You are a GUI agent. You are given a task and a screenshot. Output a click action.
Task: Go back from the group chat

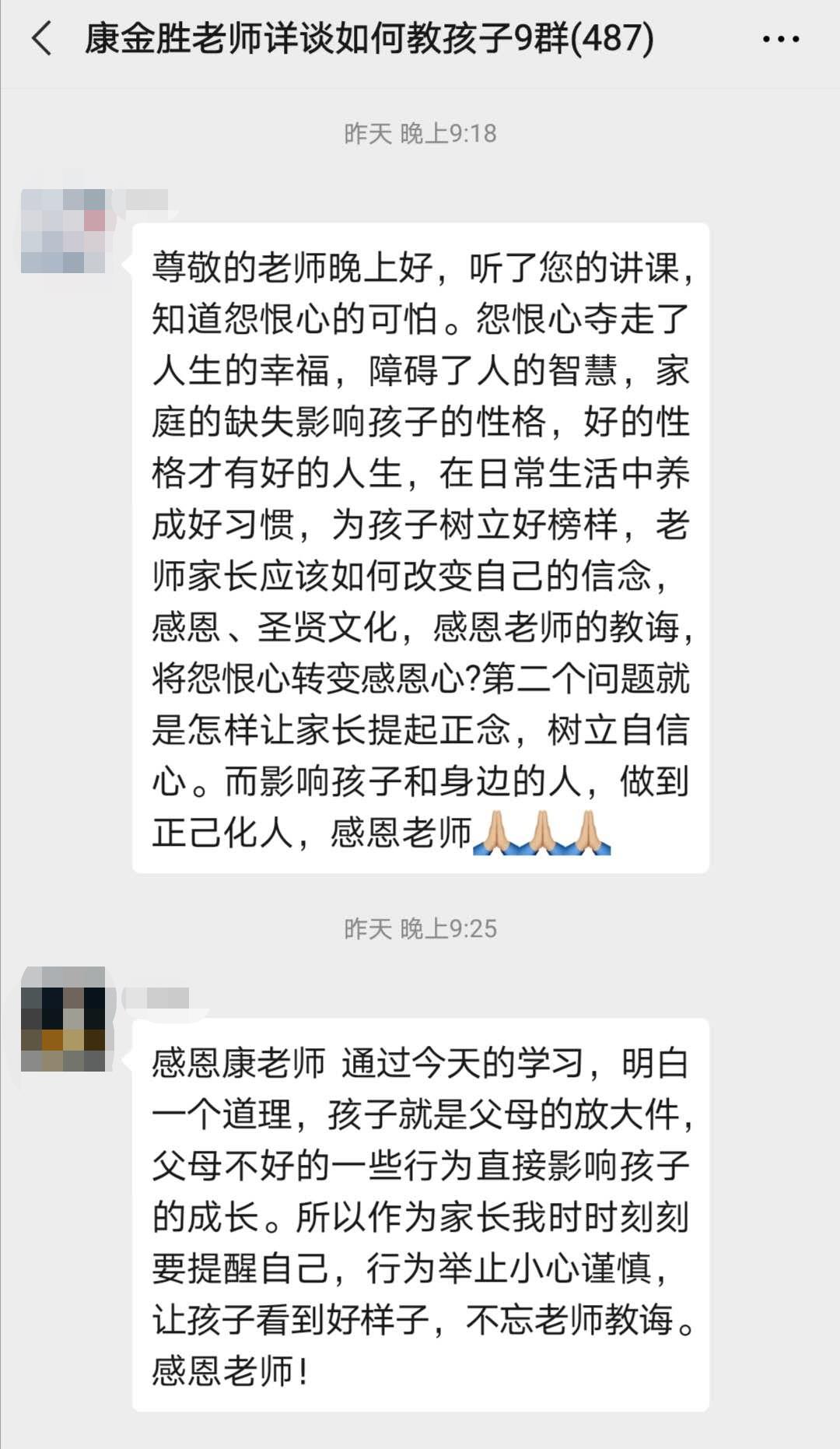pyautogui.click(x=42, y=39)
